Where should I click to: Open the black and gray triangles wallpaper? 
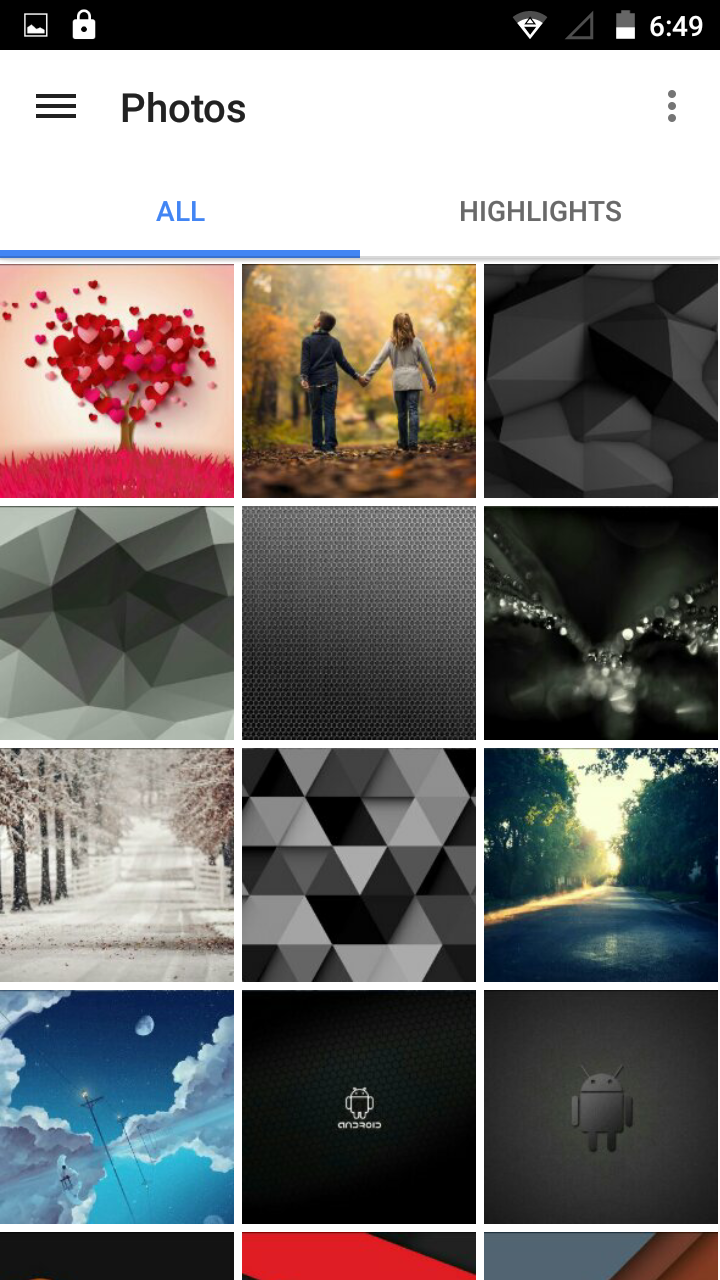click(359, 865)
